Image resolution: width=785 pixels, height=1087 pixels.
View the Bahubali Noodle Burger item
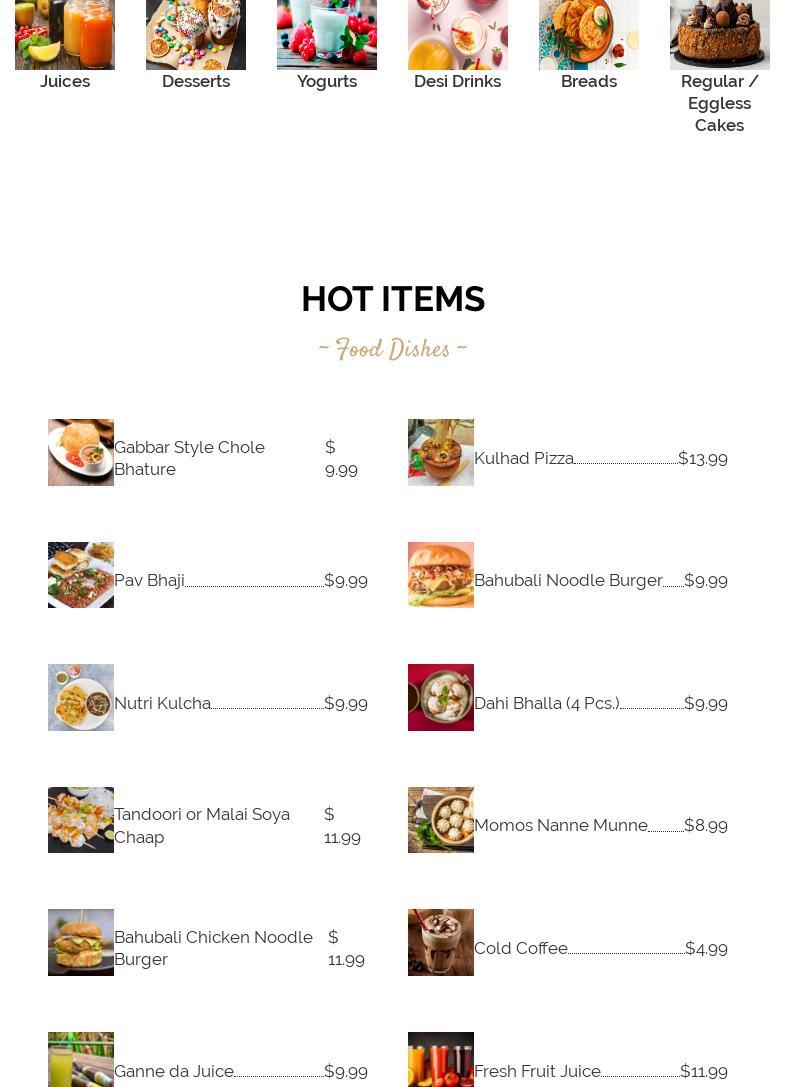click(x=568, y=580)
